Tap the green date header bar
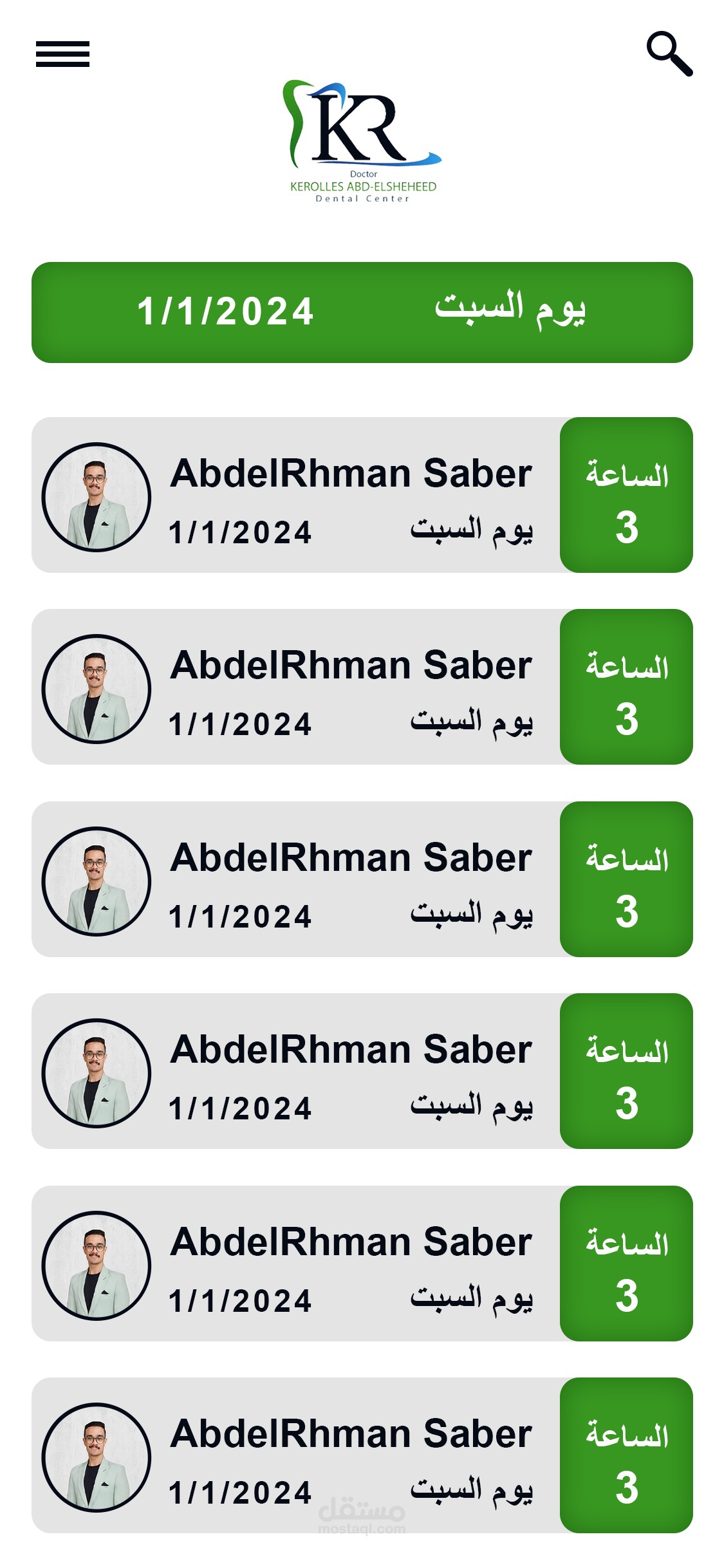This screenshot has width=724, height=1568. point(362,312)
